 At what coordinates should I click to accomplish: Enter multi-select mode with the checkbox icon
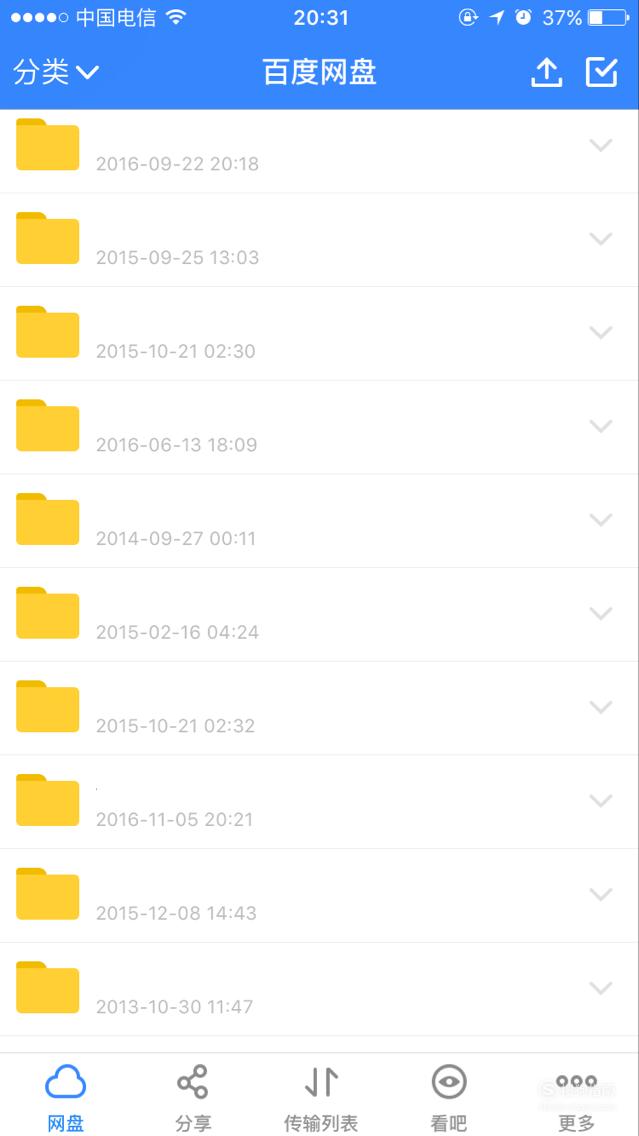point(601,72)
